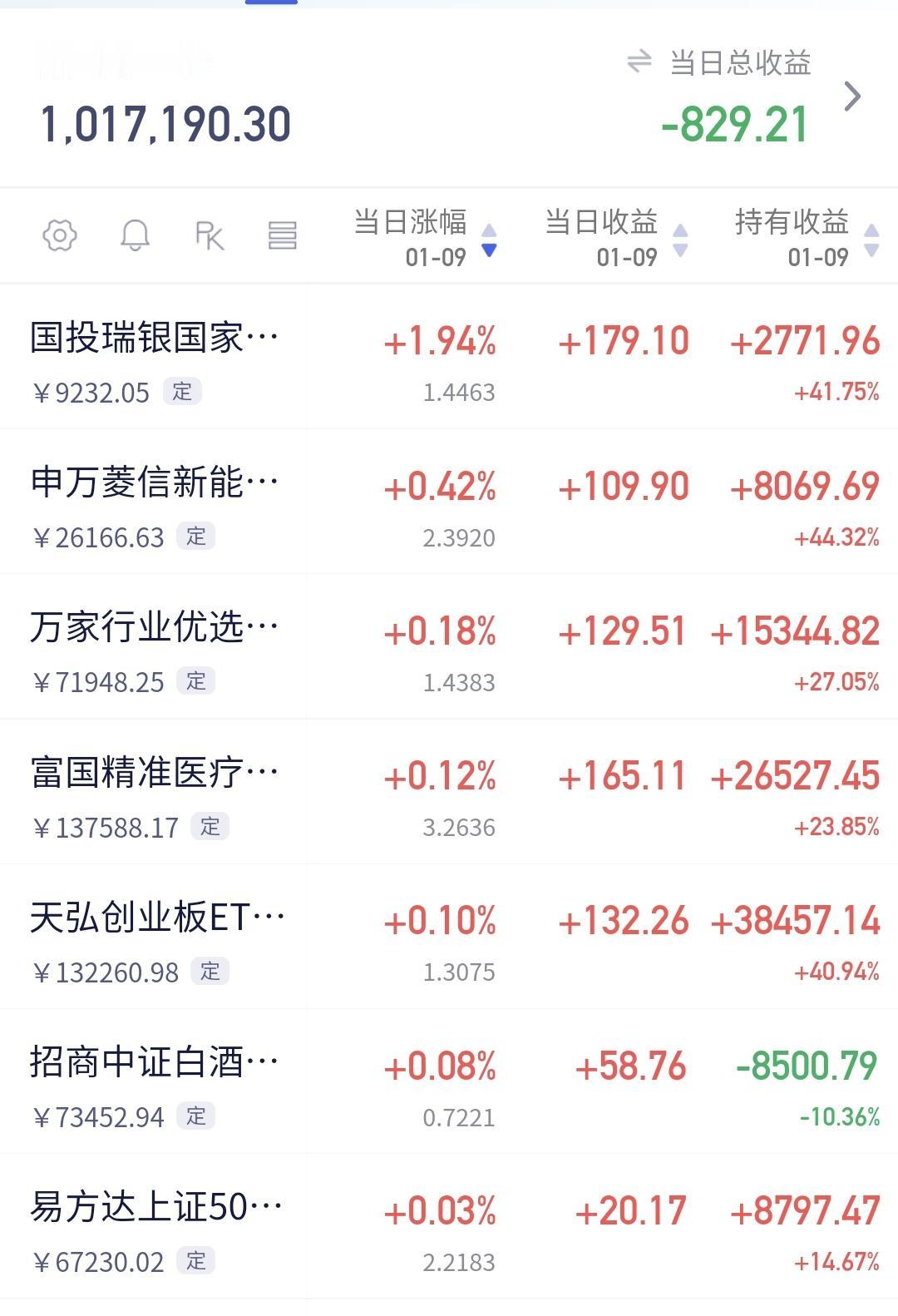This screenshot has width=898, height=1316.
Task: Open the 当日总收益 details chevron
Action: pyautogui.click(x=852, y=96)
